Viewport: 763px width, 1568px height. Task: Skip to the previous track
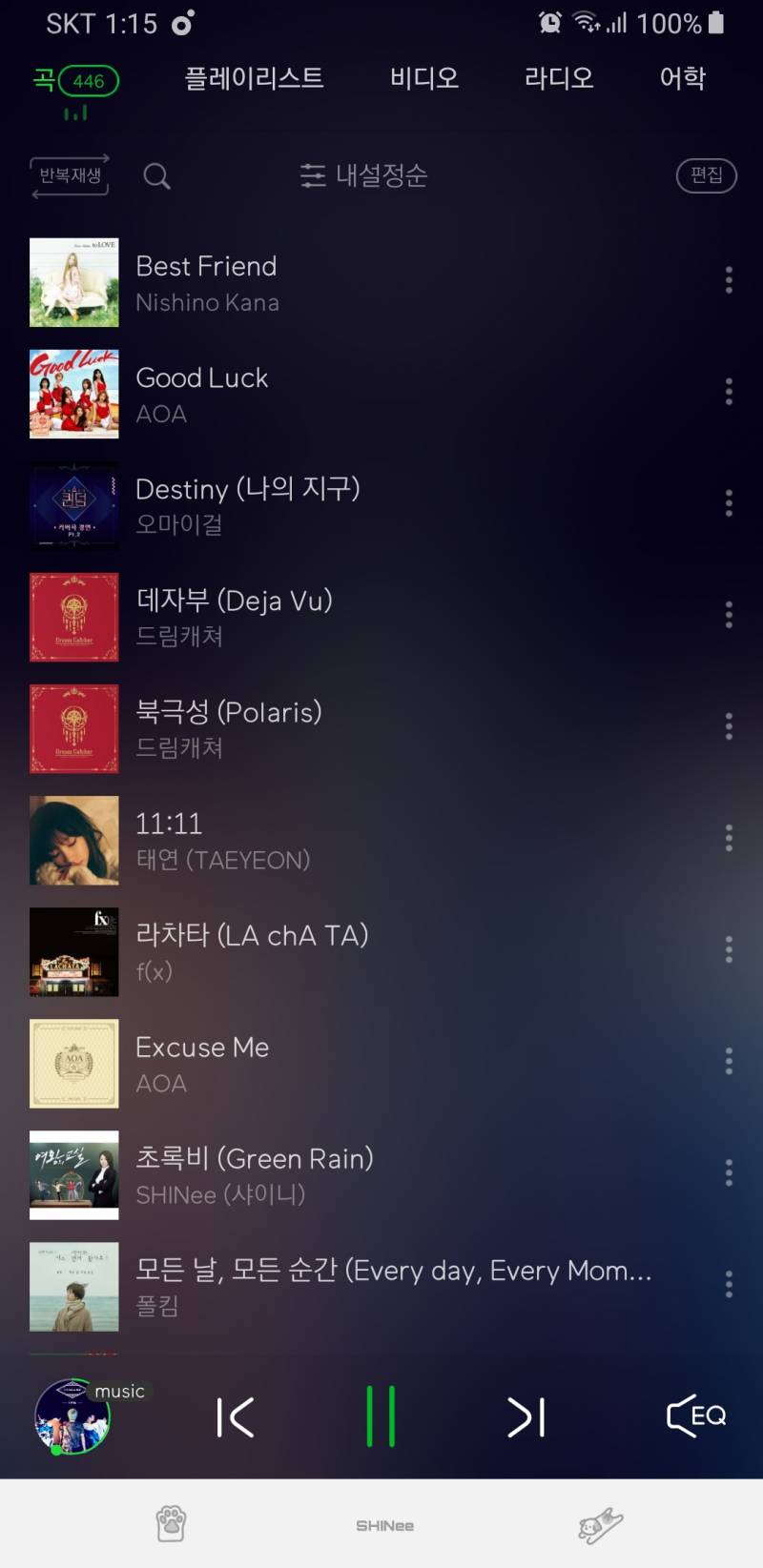[x=235, y=1417]
